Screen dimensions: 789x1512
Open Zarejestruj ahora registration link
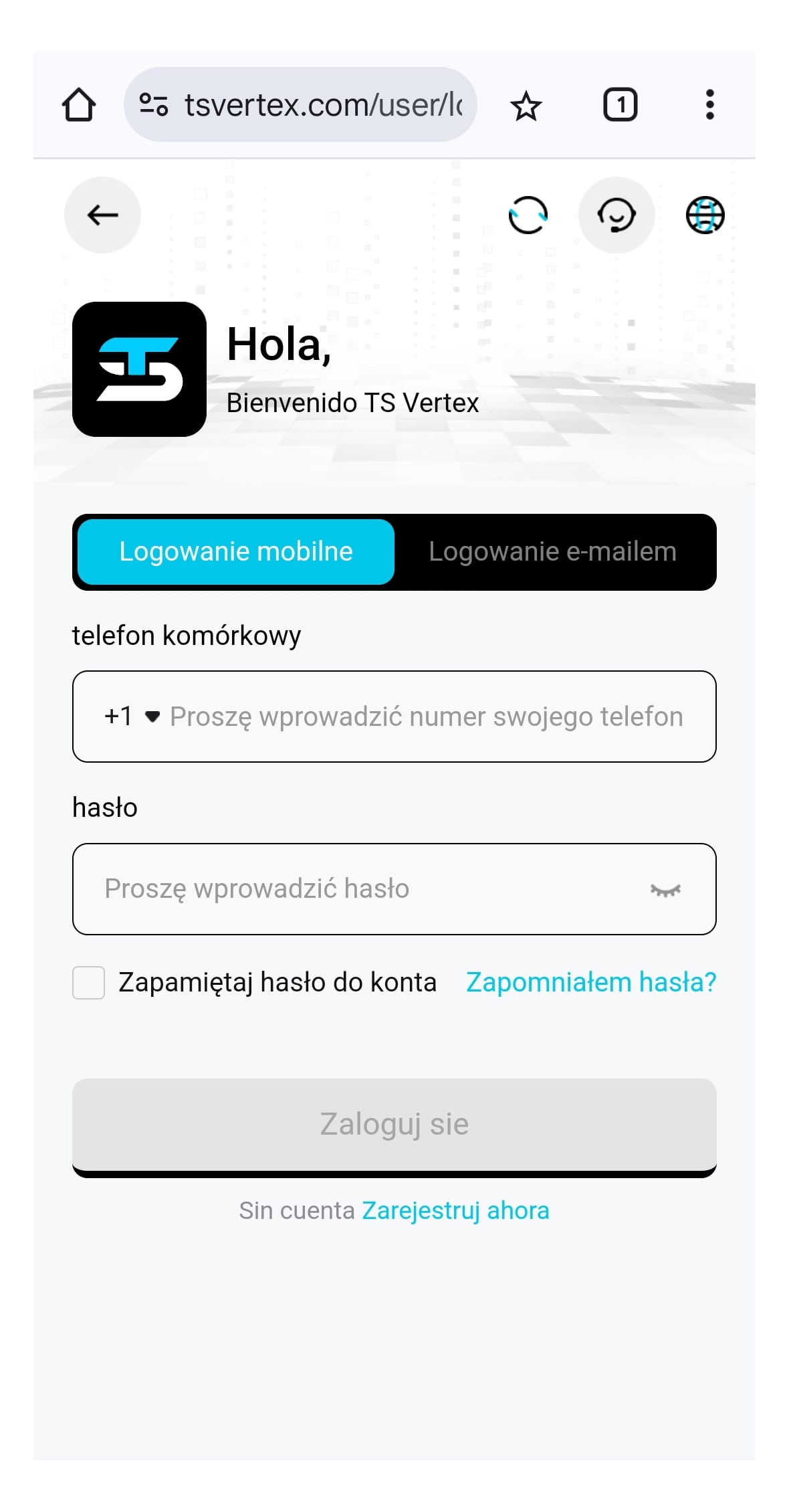(x=455, y=1211)
